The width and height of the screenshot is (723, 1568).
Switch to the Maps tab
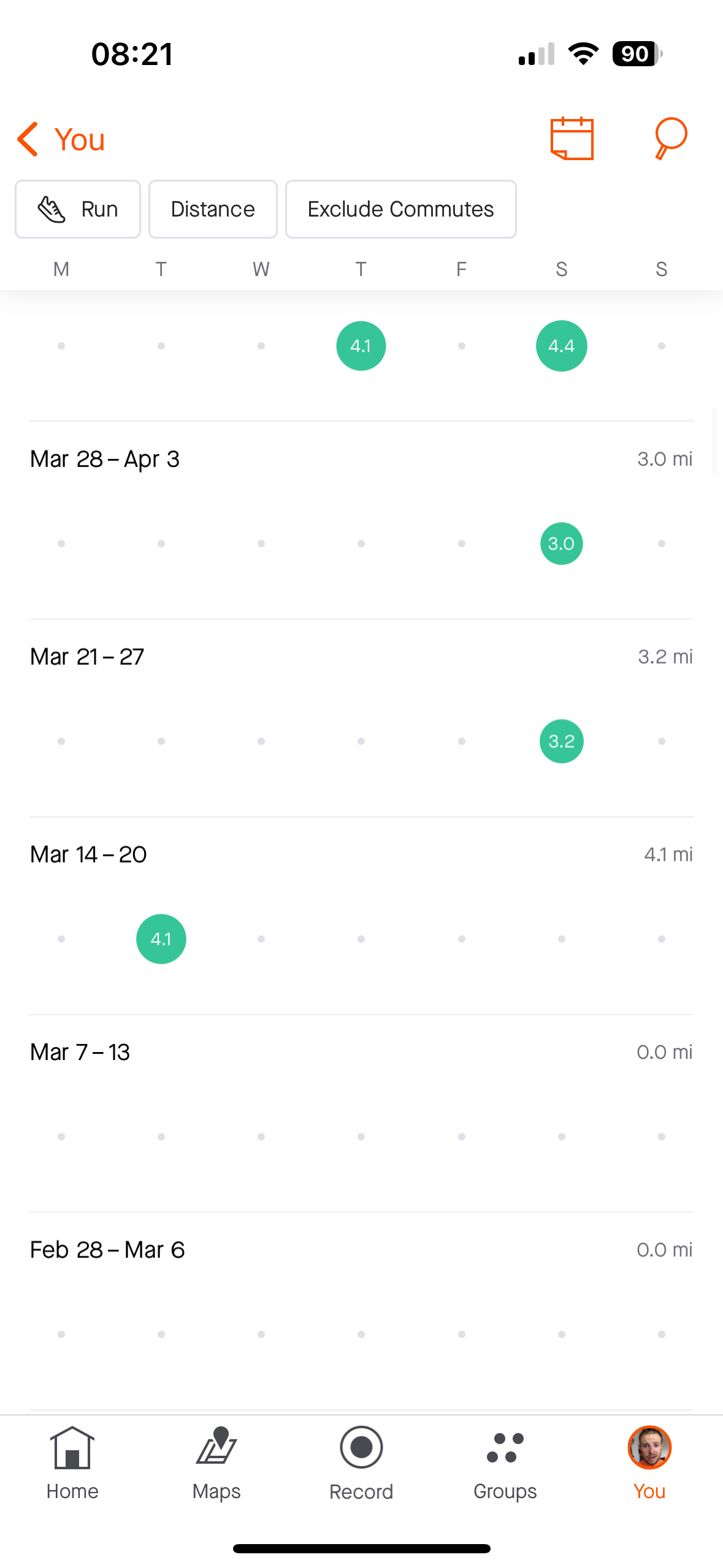pyautogui.click(x=216, y=1462)
